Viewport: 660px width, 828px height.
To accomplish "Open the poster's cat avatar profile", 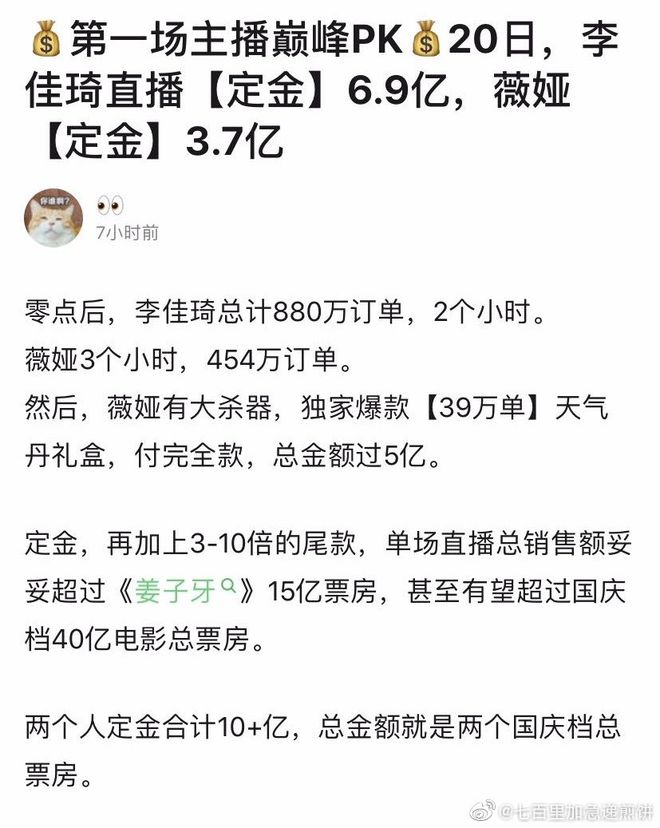I will 54,217.
